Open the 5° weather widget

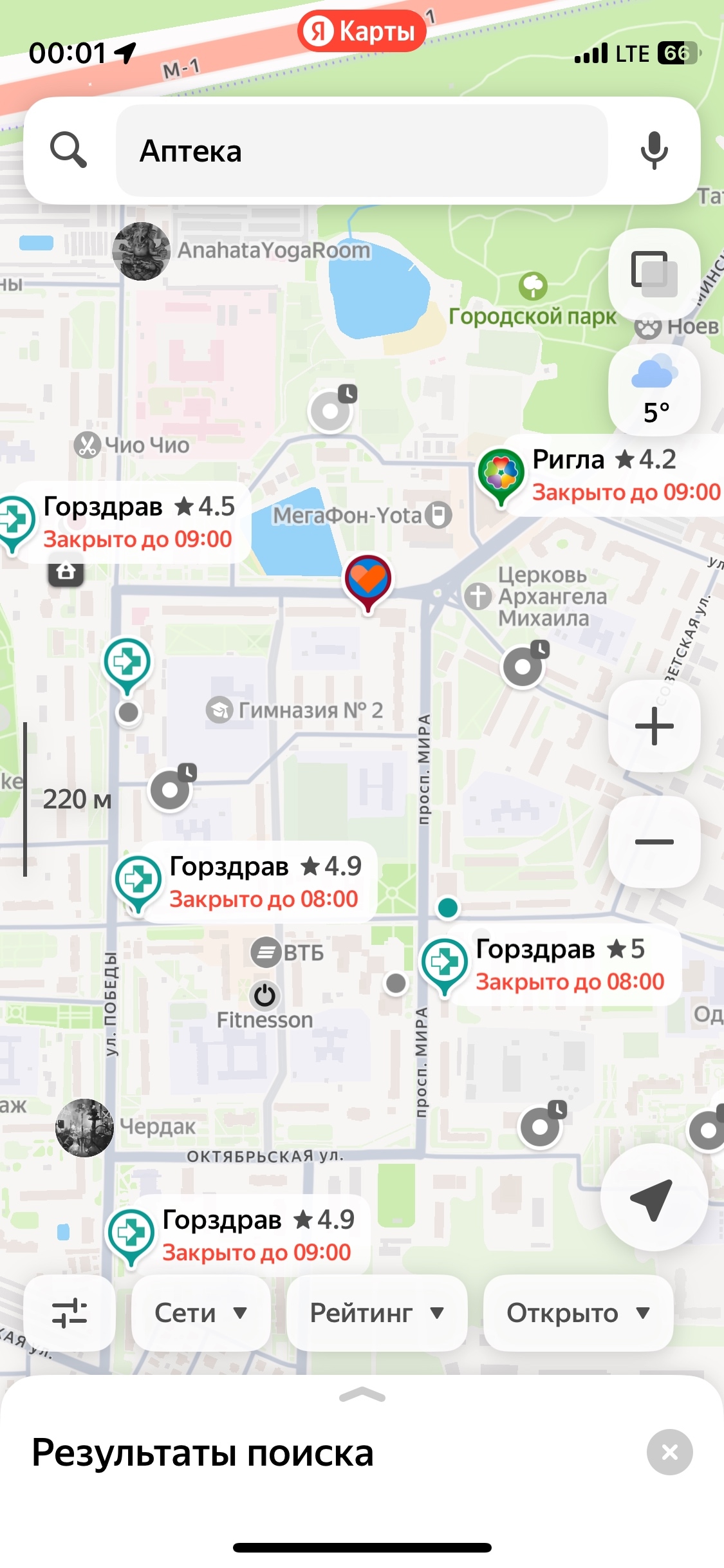click(654, 390)
